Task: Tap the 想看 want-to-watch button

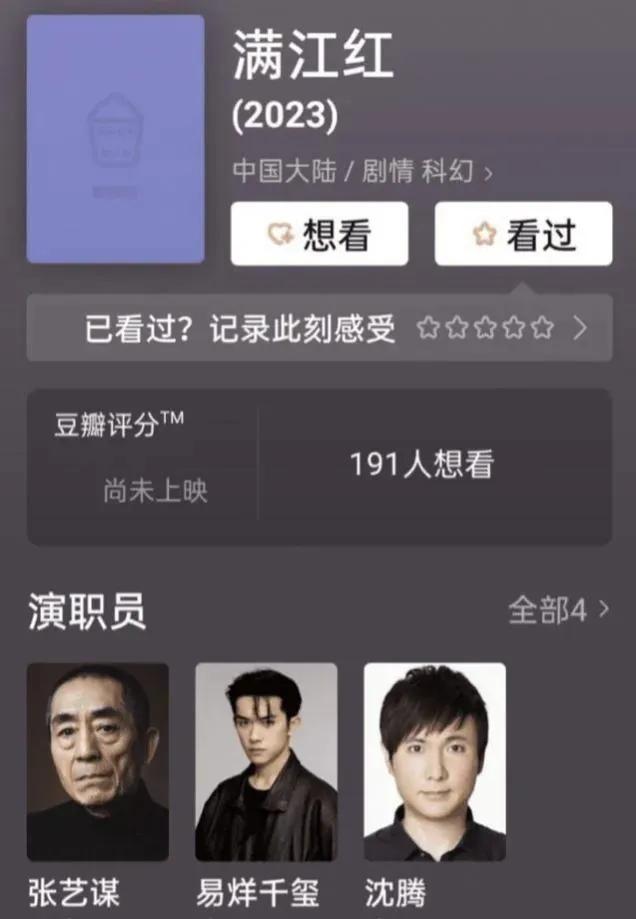Action: 319,234
